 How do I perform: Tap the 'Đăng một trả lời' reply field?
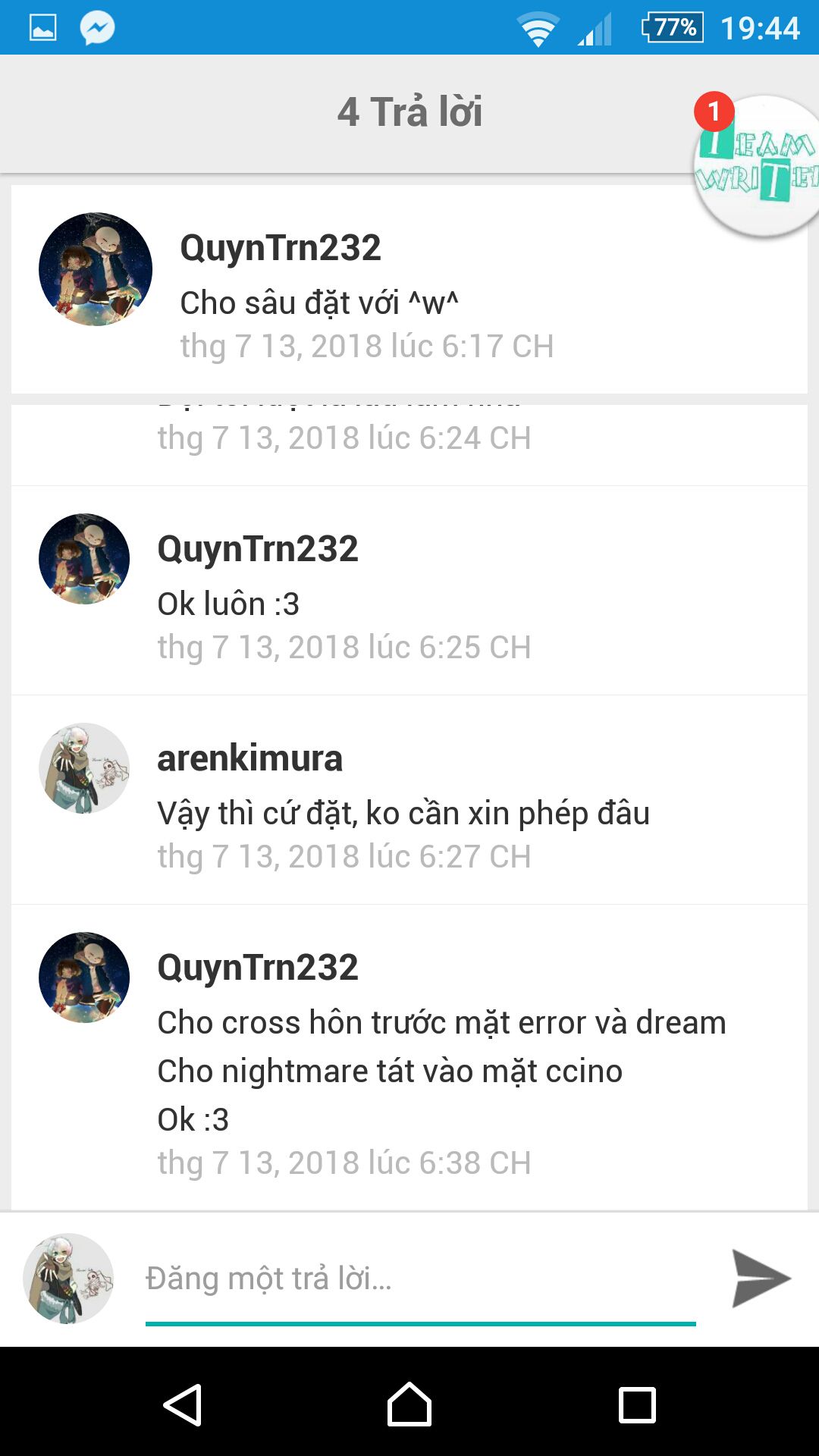click(x=420, y=1279)
